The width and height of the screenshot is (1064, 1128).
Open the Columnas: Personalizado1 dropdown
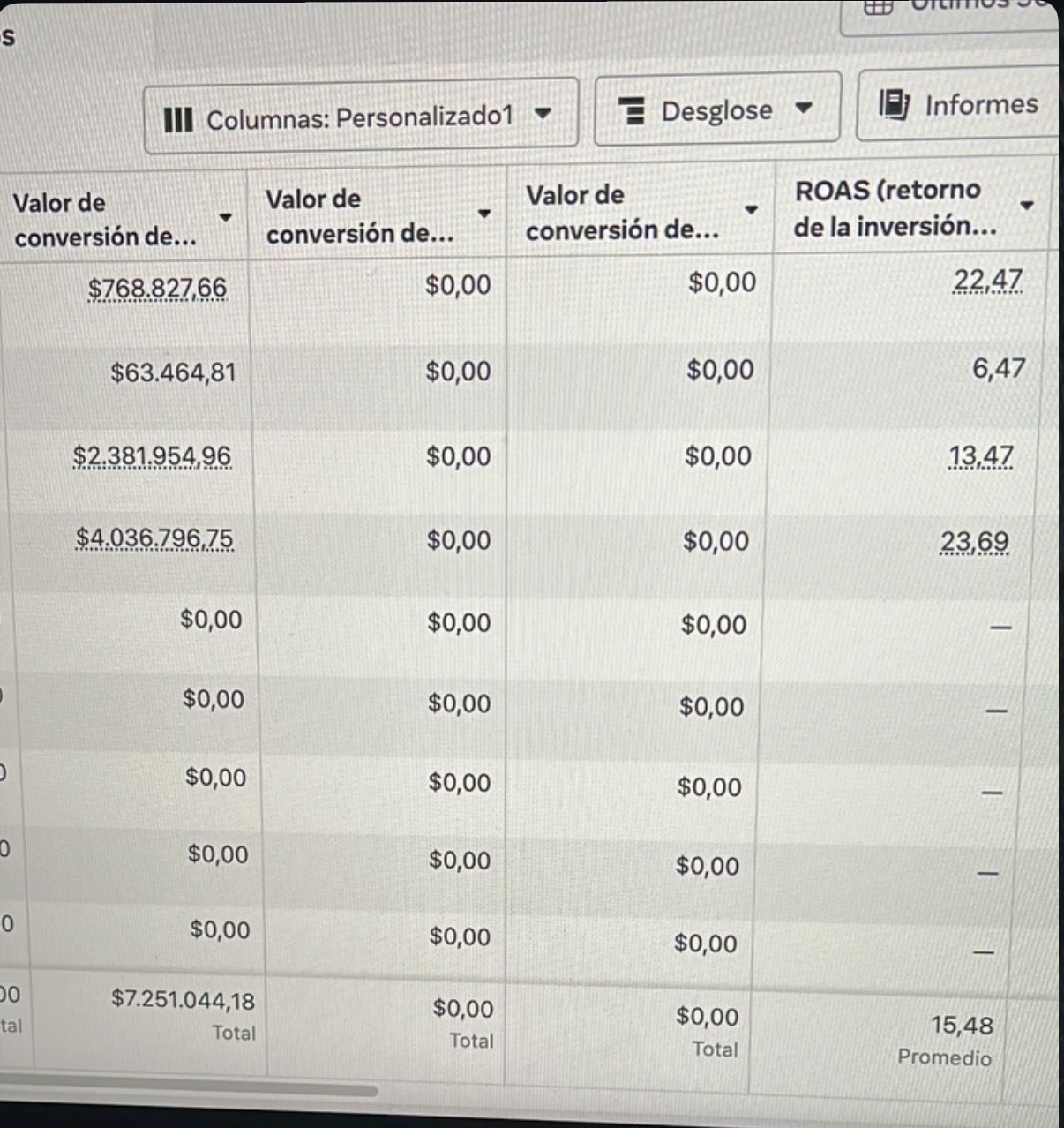361,117
